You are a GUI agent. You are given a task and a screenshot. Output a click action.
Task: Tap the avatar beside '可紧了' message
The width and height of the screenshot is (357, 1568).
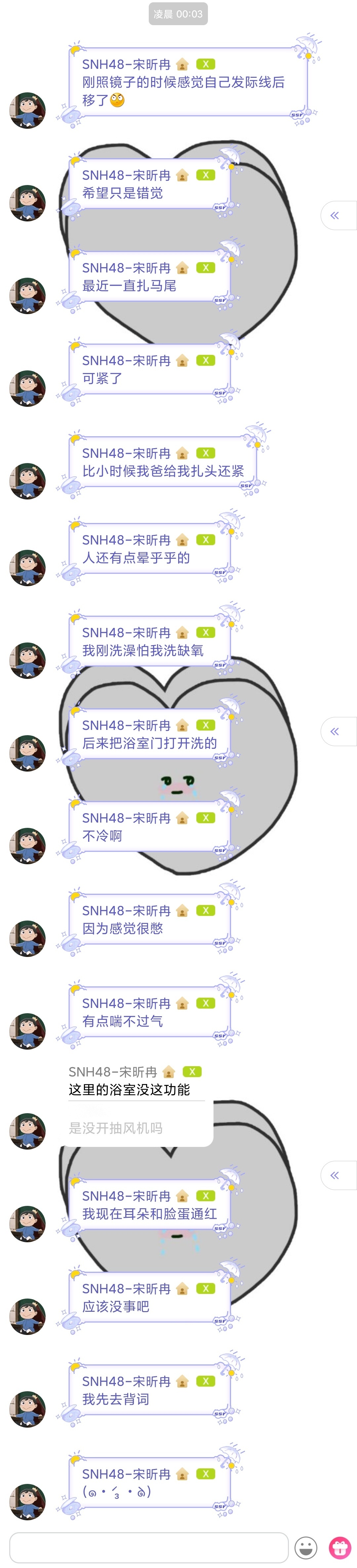27,388
